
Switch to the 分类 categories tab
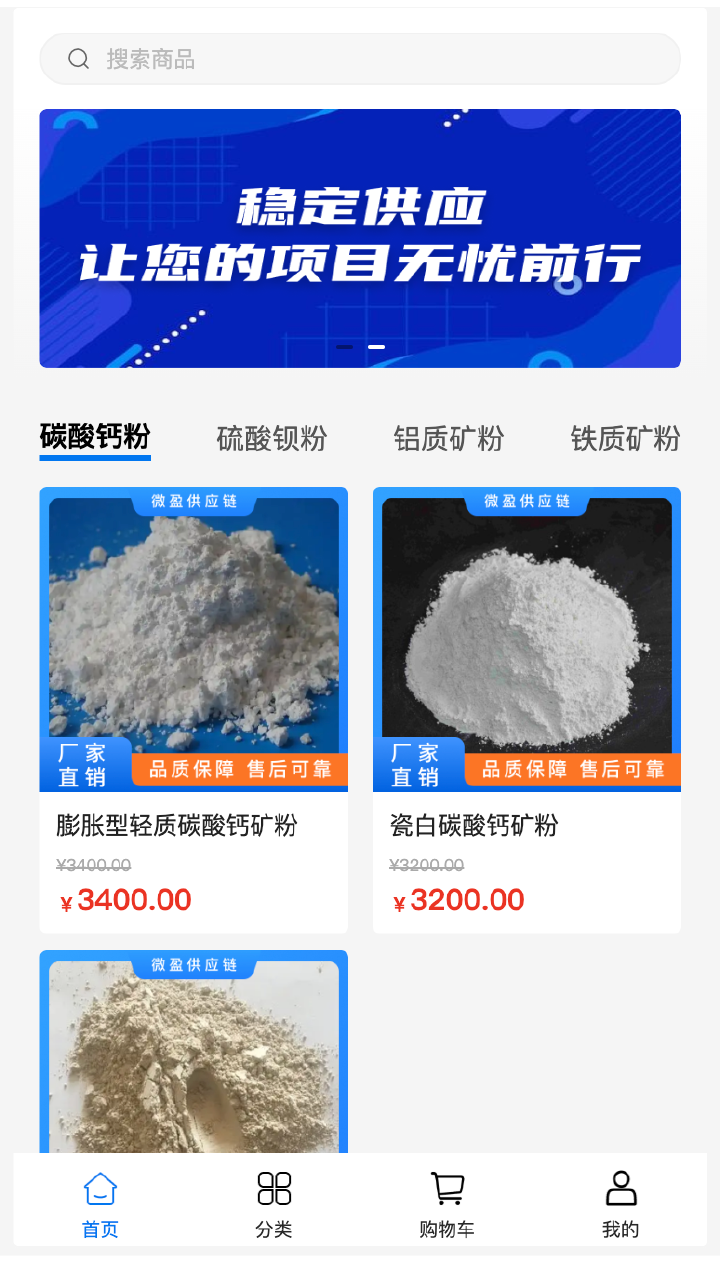click(x=274, y=1204)
